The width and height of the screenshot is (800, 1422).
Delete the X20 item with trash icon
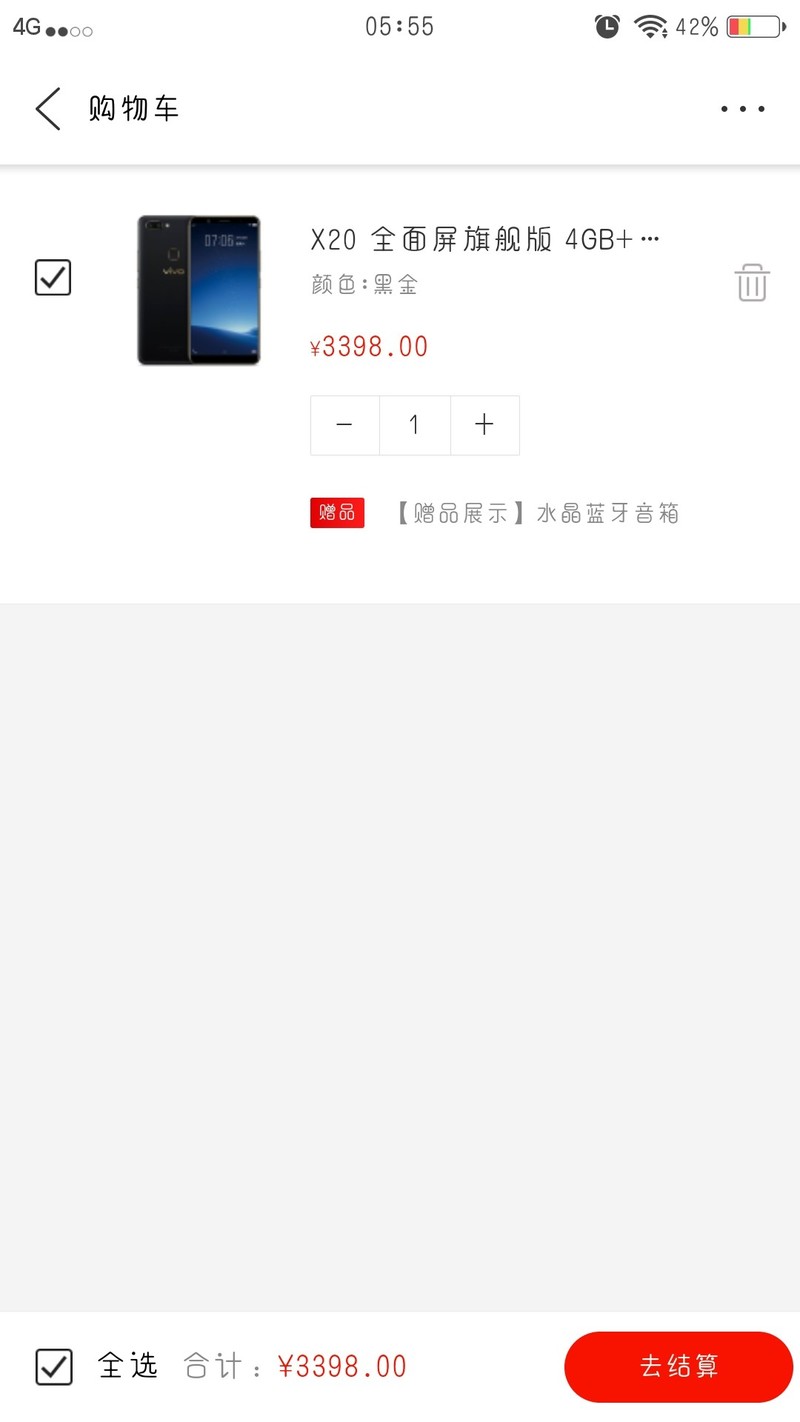[752, 282]
